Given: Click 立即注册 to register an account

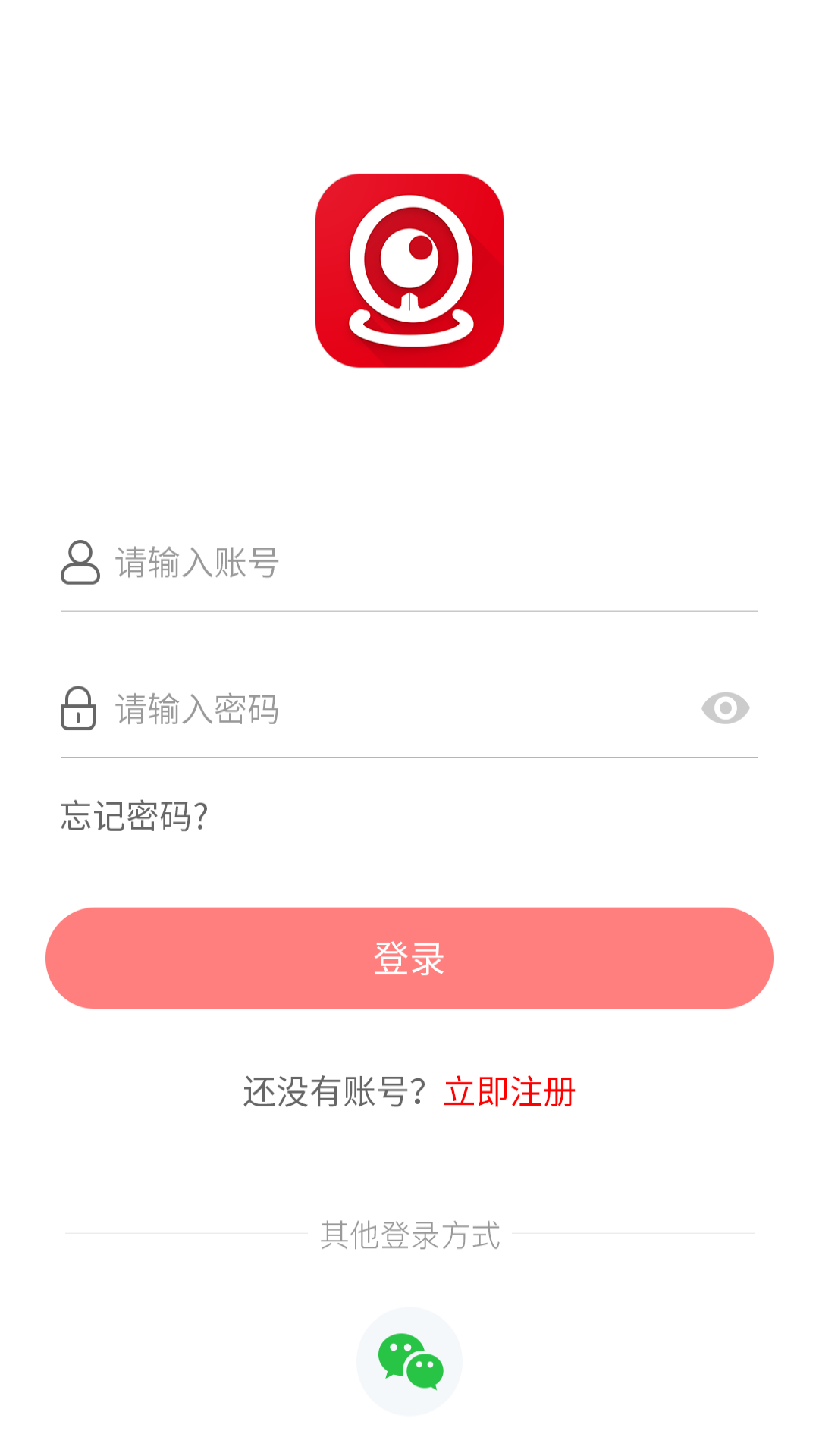Looking at the screenshot, I should pyautogui.click(x=511, y=1092).
